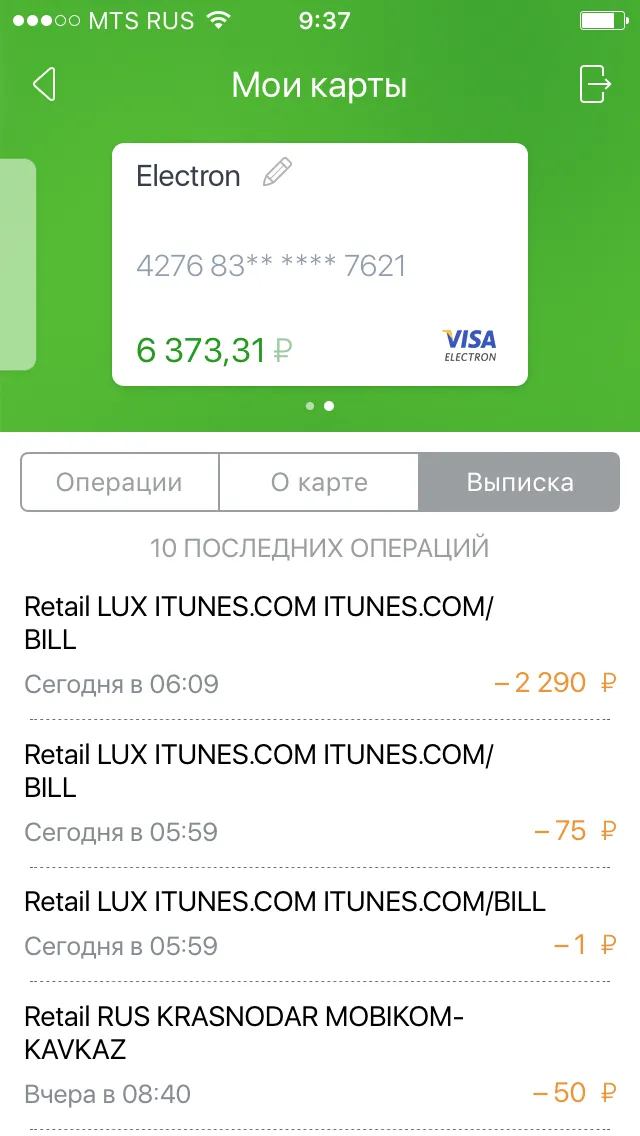Open the iTunes operation for −2 290 ₽

(x=320, y=645)
